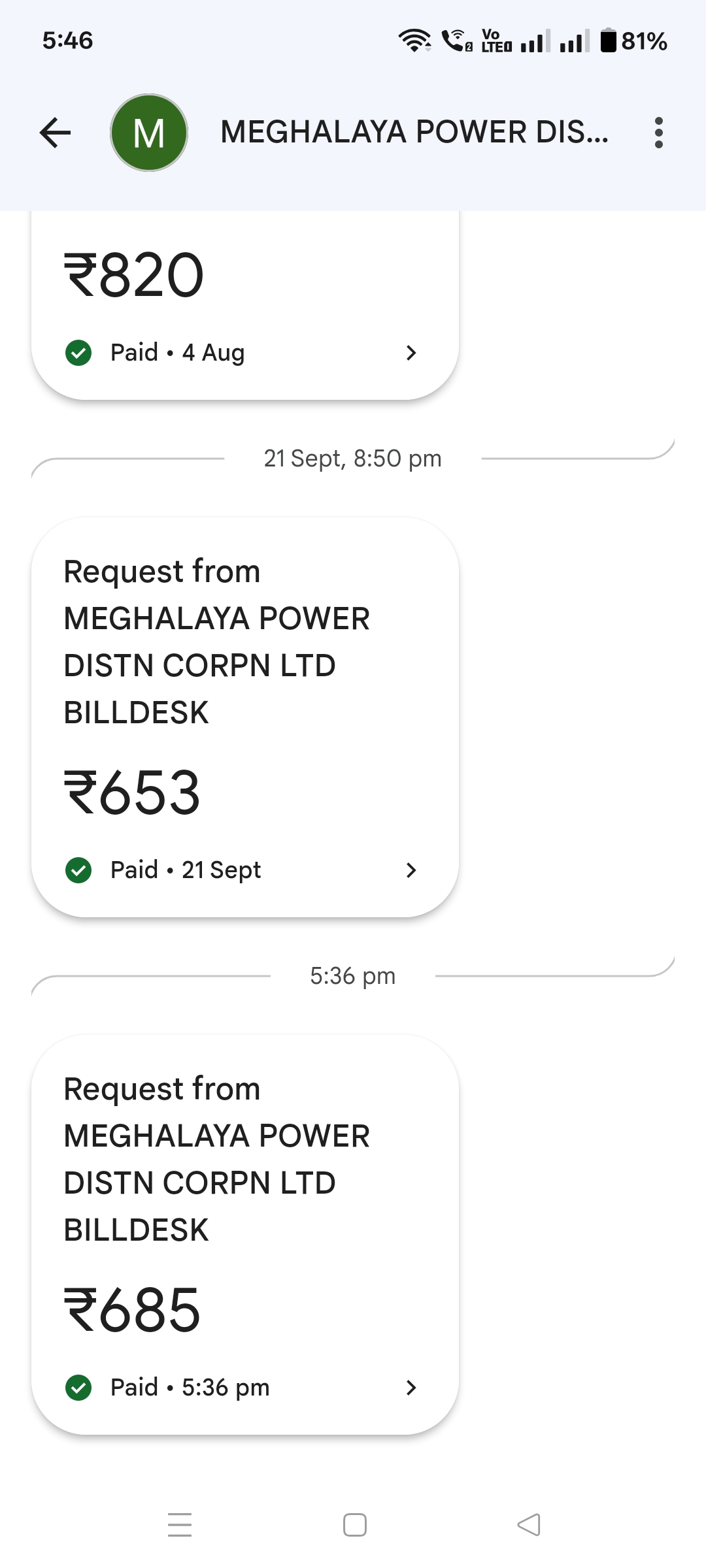Go back using the top arrow

pyautogui.click(x=56, y=133)
